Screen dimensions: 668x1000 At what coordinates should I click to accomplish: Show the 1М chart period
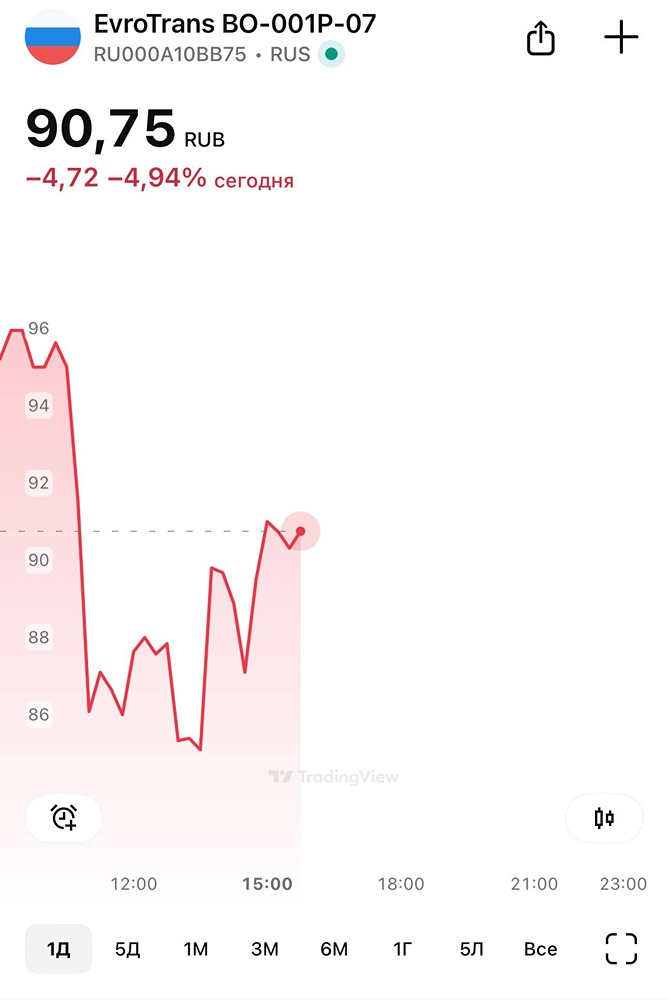click(x=196, y=949)
